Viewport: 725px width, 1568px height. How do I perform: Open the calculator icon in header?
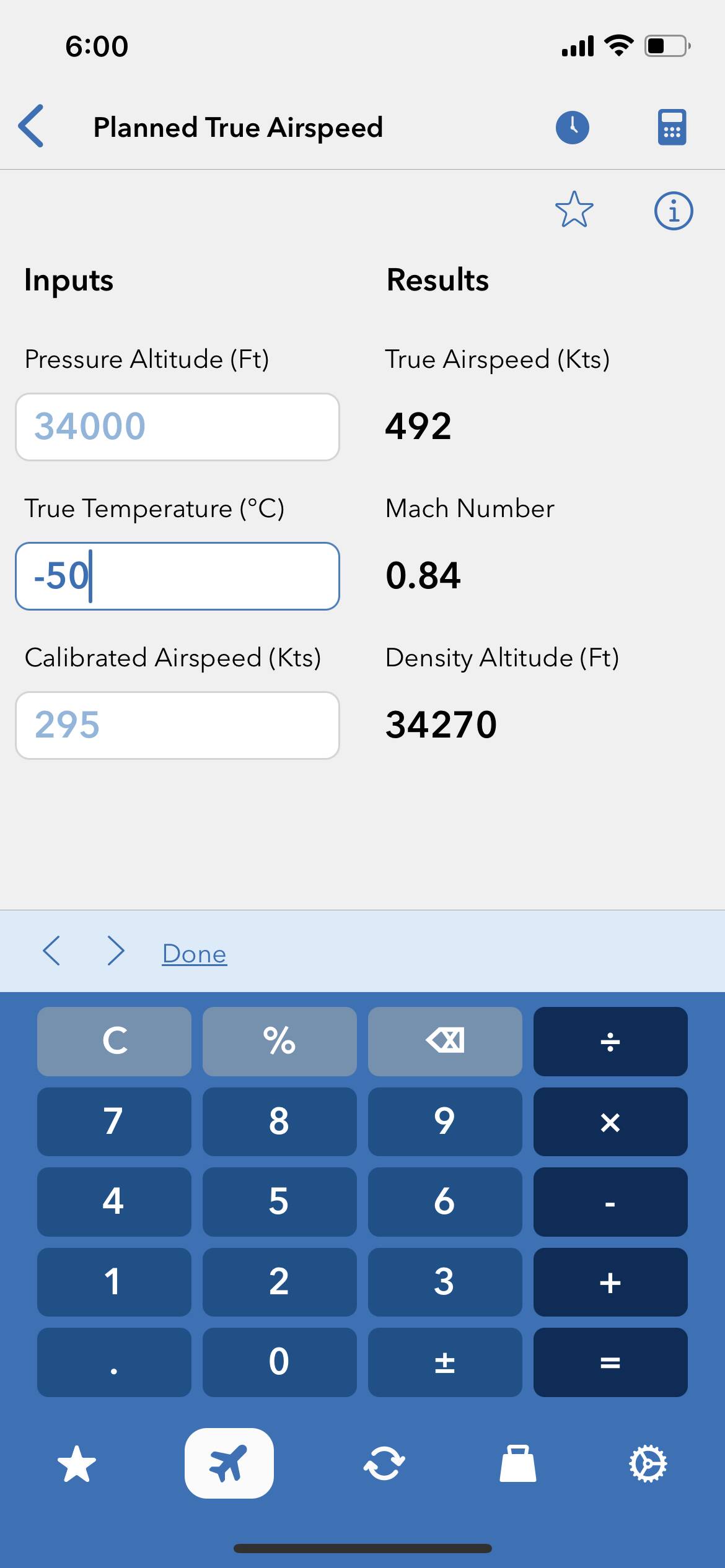pyautogui.click(x=672, y=128)
